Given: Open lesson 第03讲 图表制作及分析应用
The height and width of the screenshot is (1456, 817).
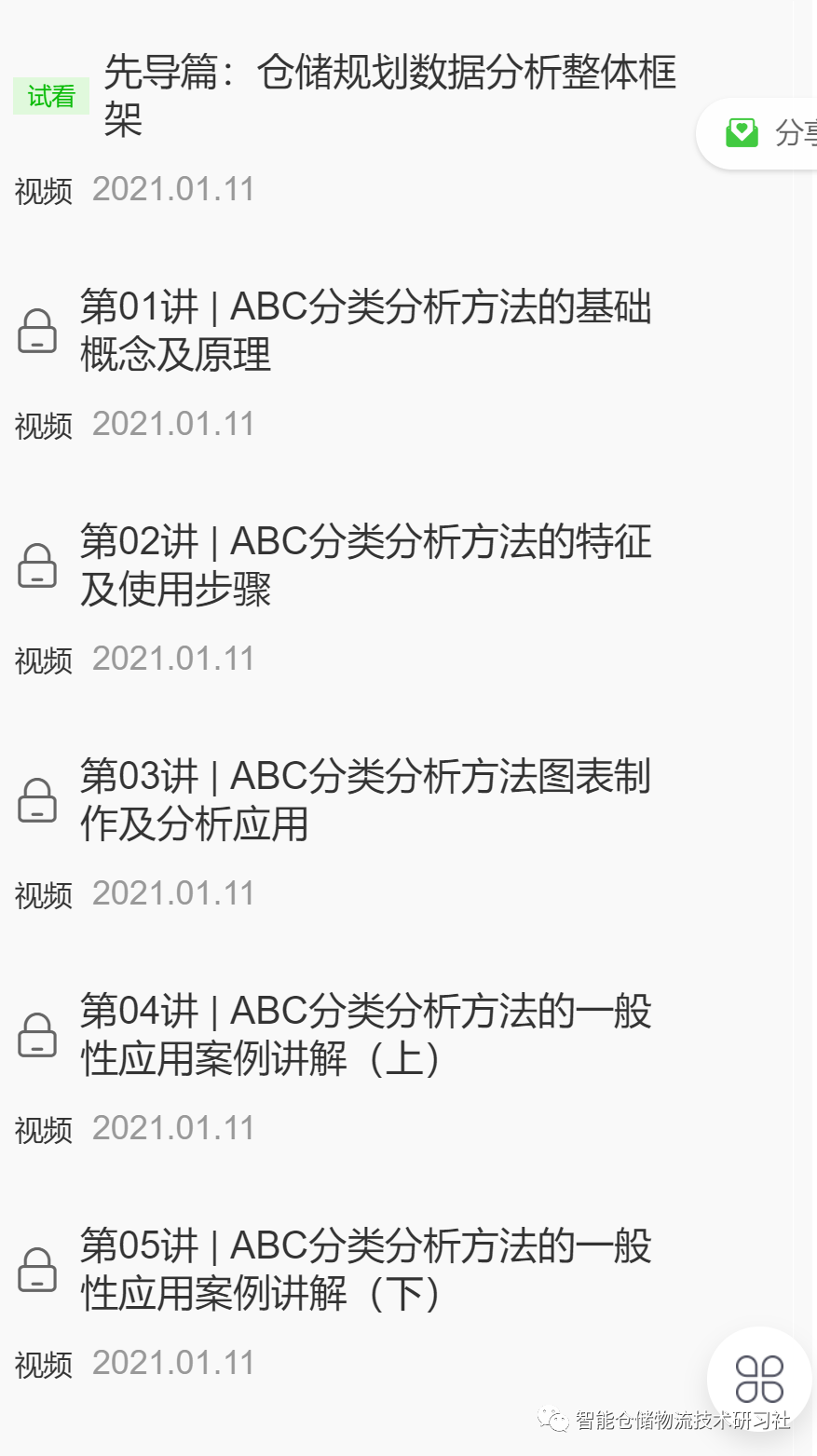Looking at the screenshot, I should coord(365,800).
